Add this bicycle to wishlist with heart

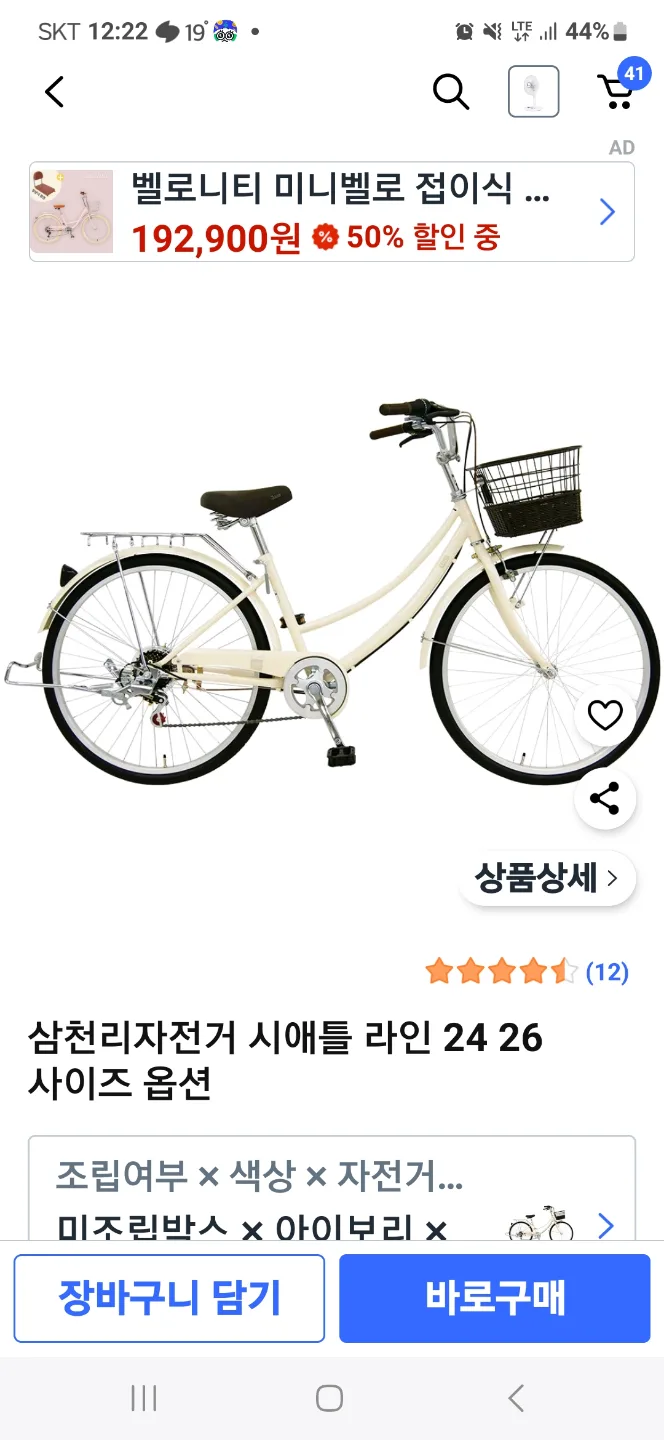(x=605, y=715)
